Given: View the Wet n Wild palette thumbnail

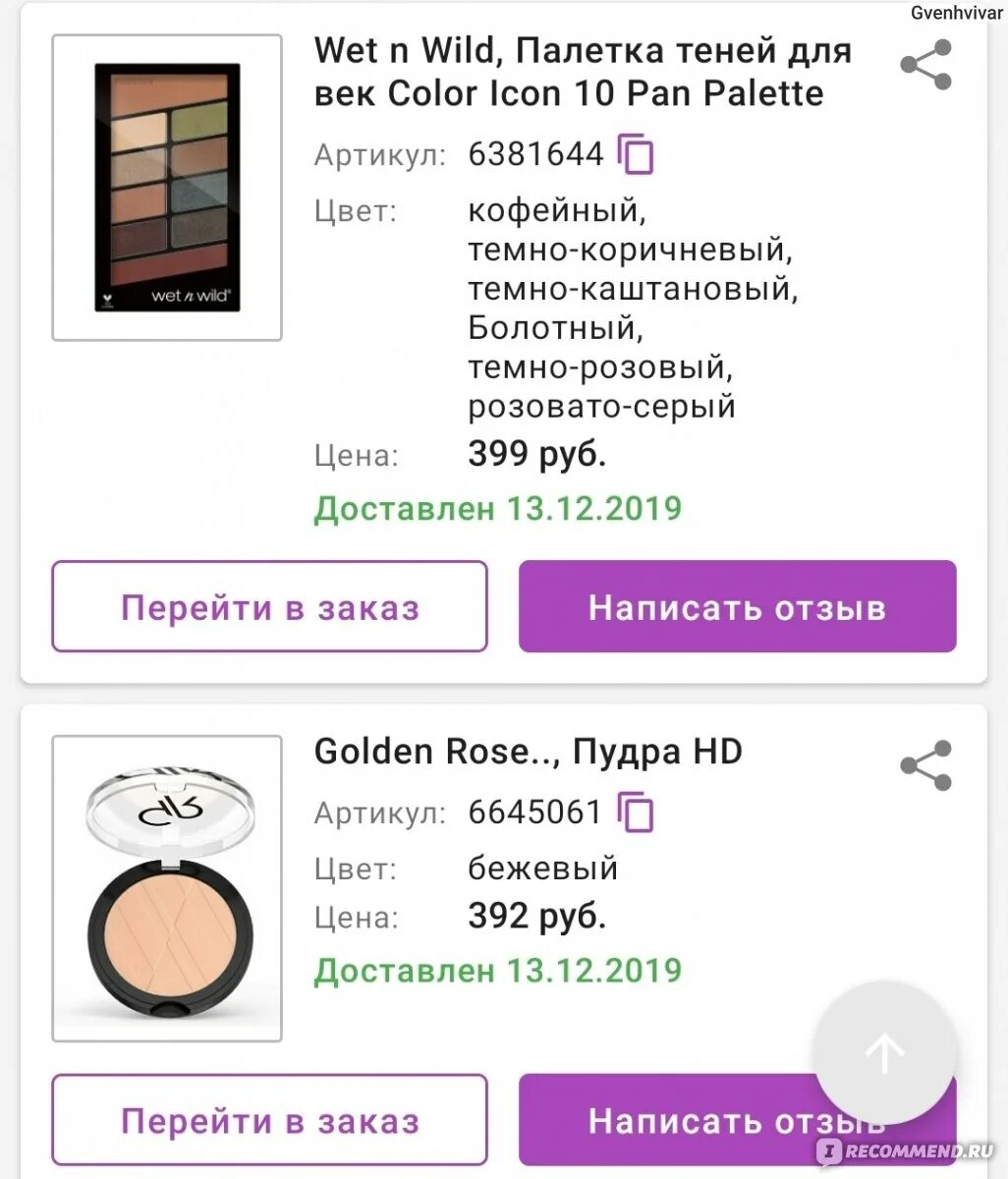Looking at the screenshot, I should pyautogui.click(x=167, y=187).
